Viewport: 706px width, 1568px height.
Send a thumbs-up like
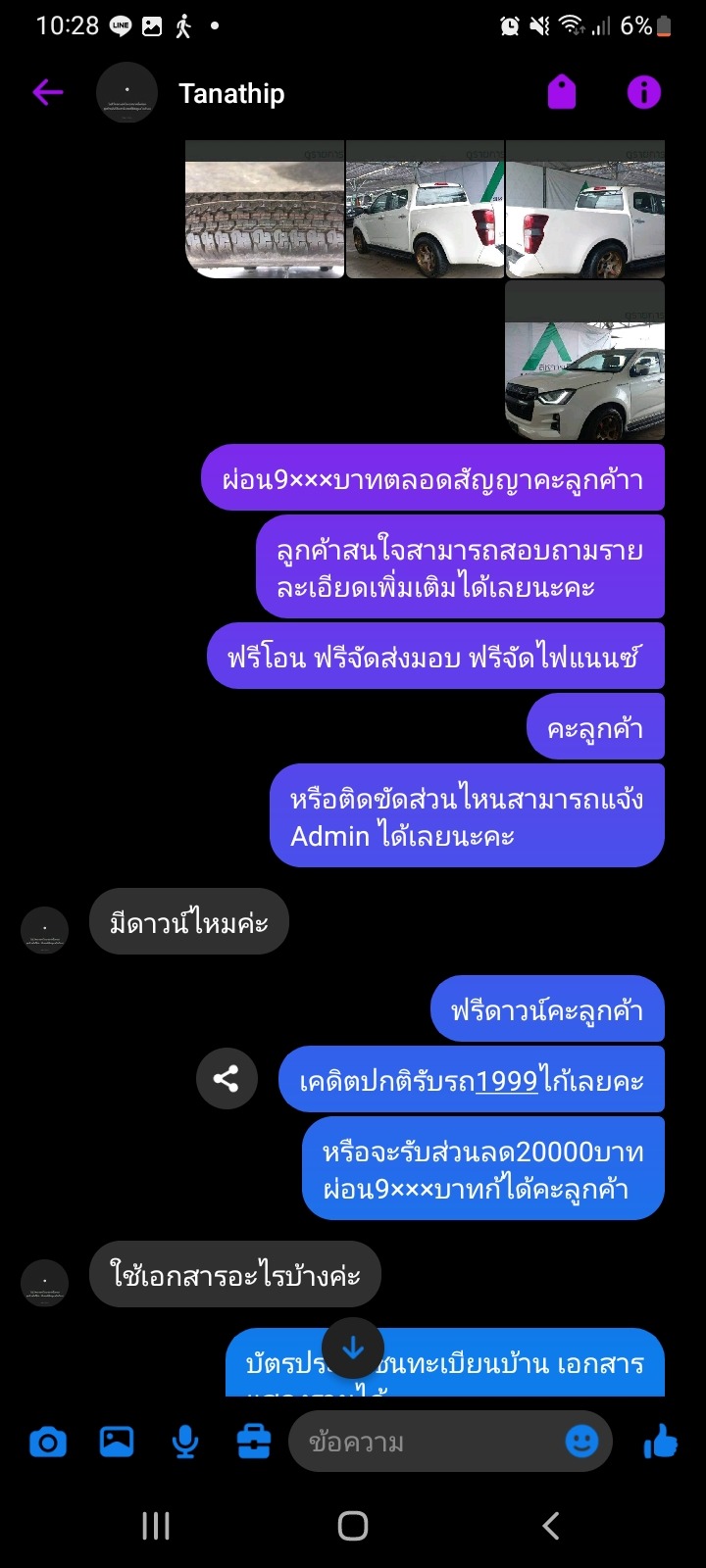(661, 1442)
